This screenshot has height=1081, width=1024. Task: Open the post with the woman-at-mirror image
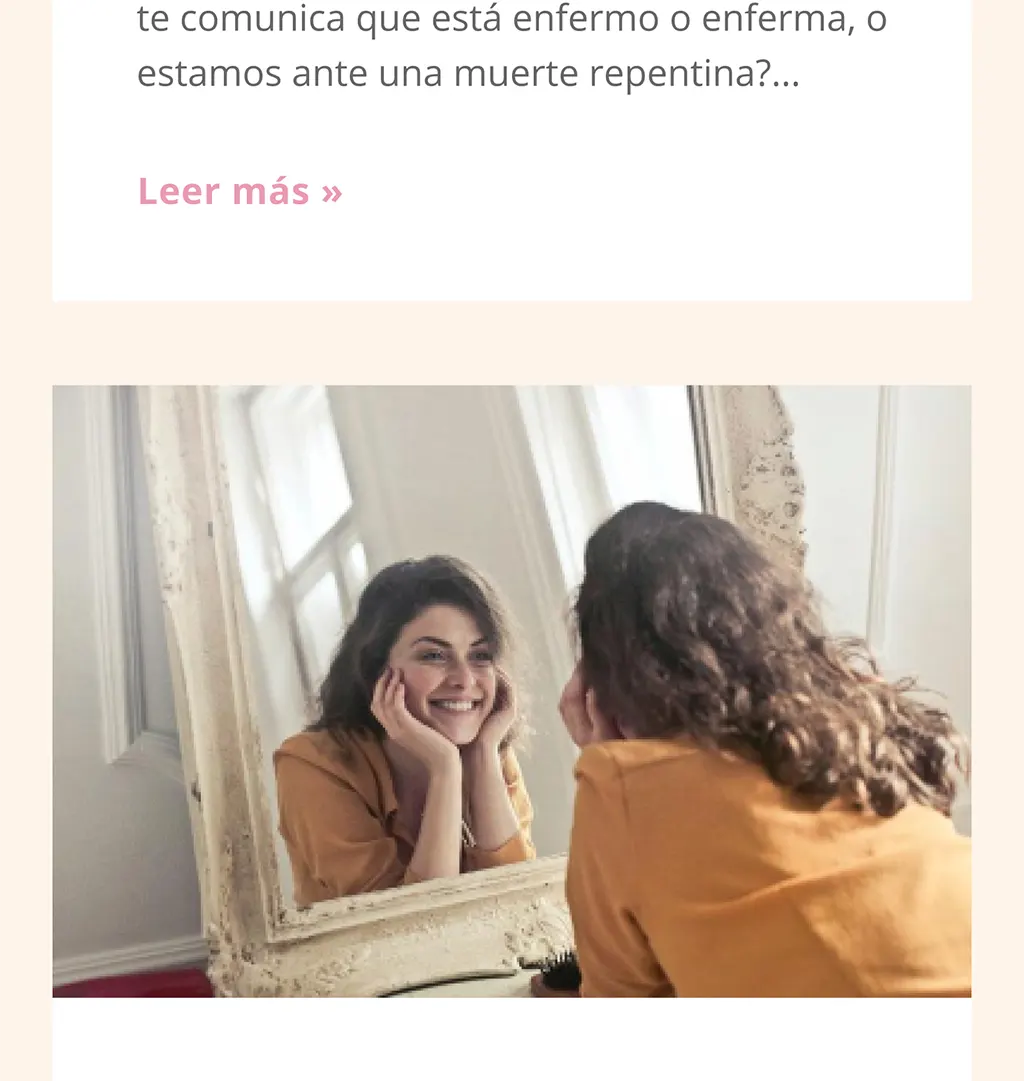[x=511, y=691]
